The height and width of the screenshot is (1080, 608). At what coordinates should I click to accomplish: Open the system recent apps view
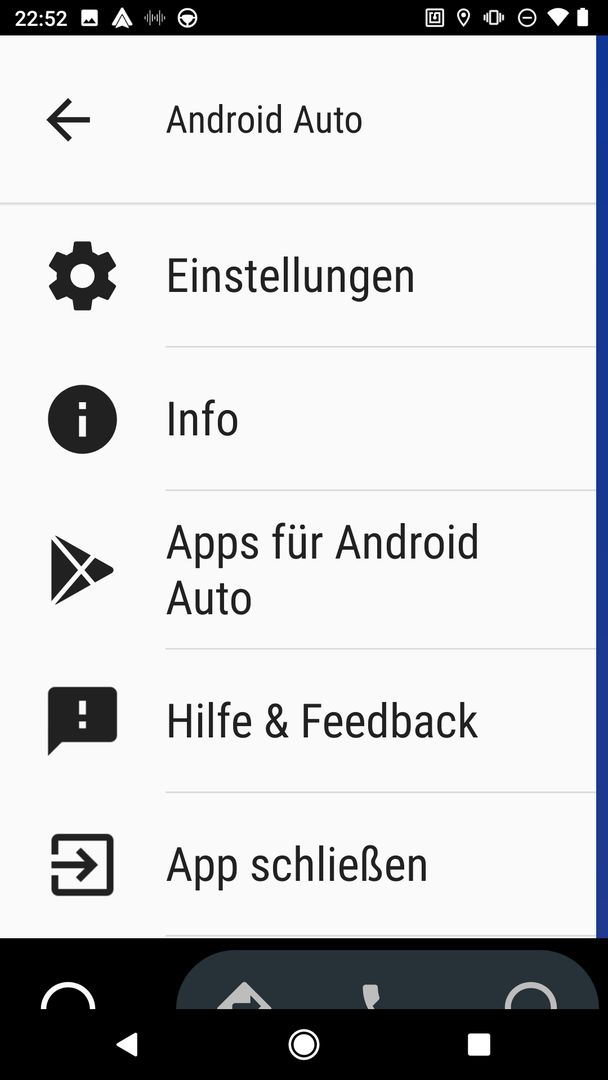[x=479, y=1044]
